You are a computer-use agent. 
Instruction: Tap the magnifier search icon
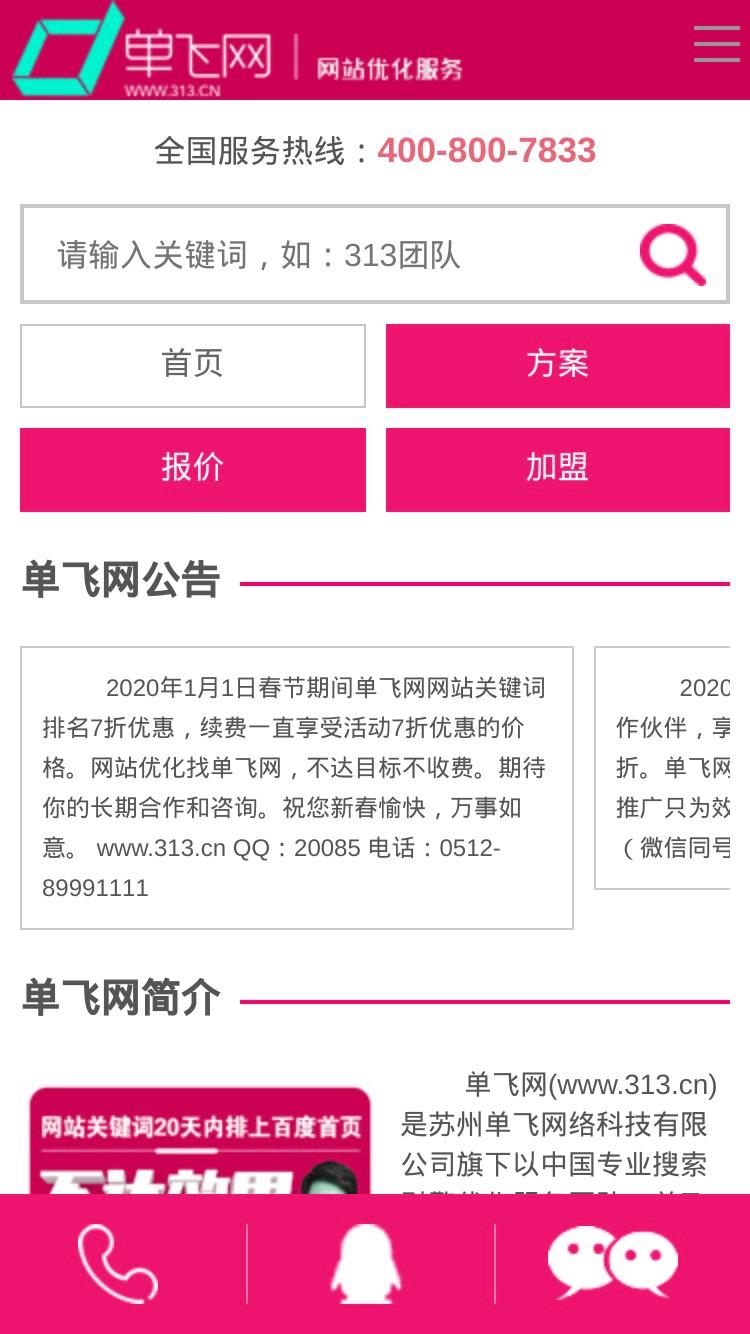(673, 255)
